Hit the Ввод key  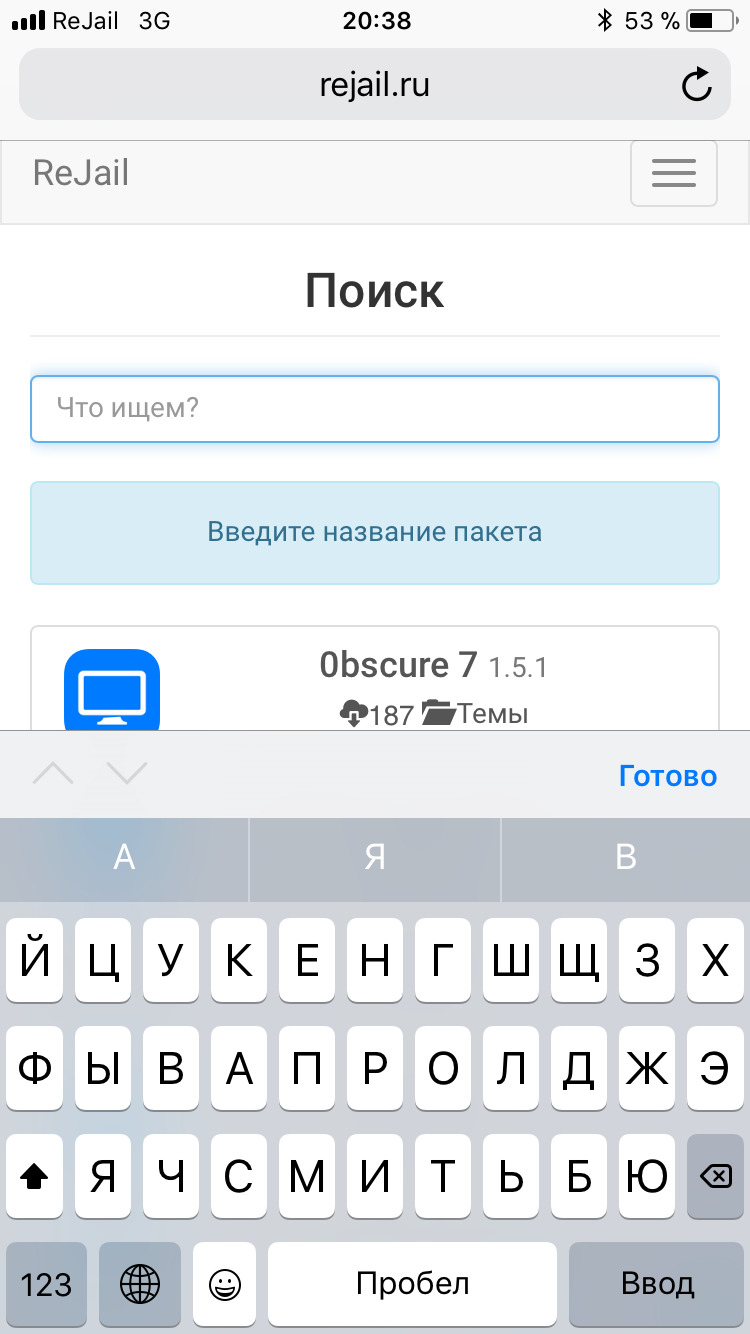point(657,1284)
